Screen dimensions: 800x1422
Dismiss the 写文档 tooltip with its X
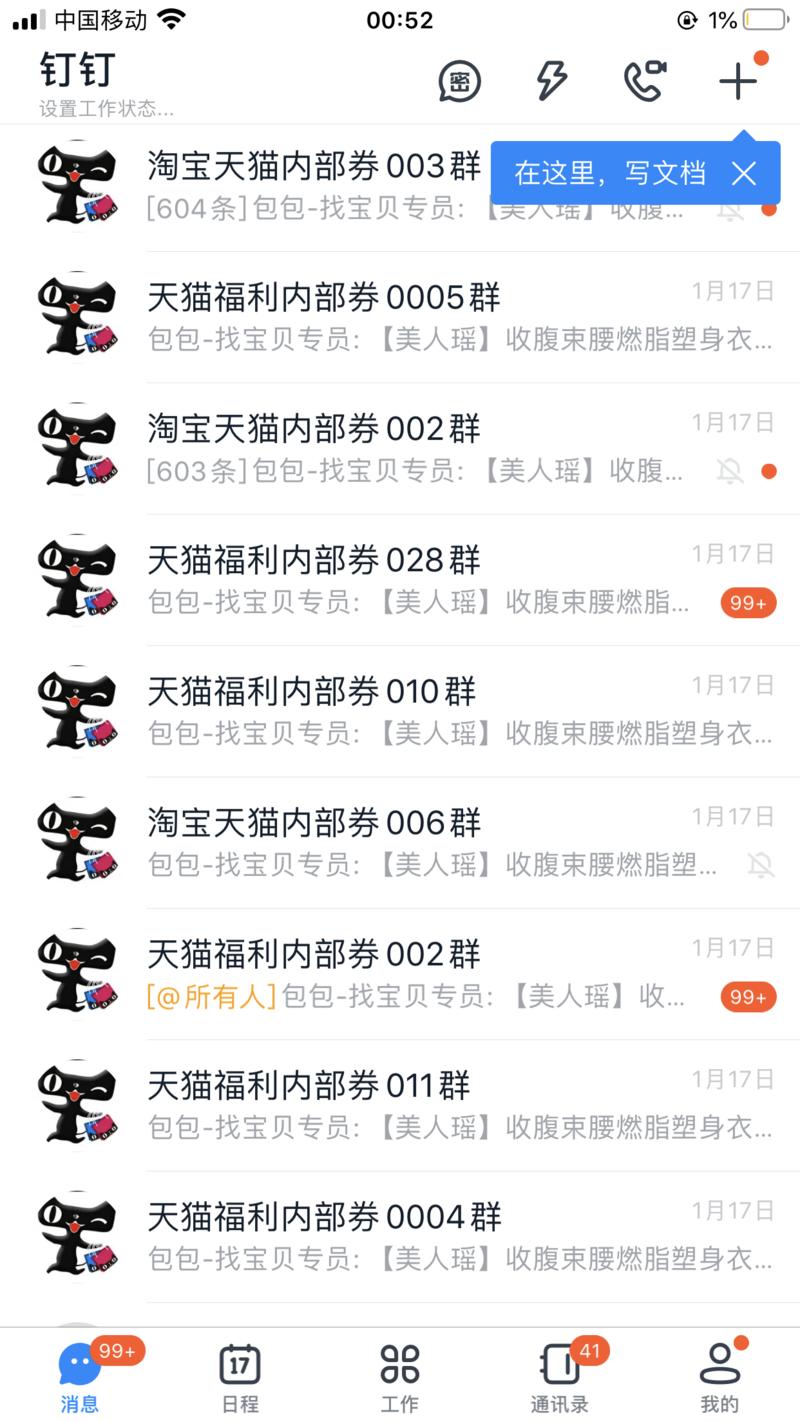click(744, 173)
